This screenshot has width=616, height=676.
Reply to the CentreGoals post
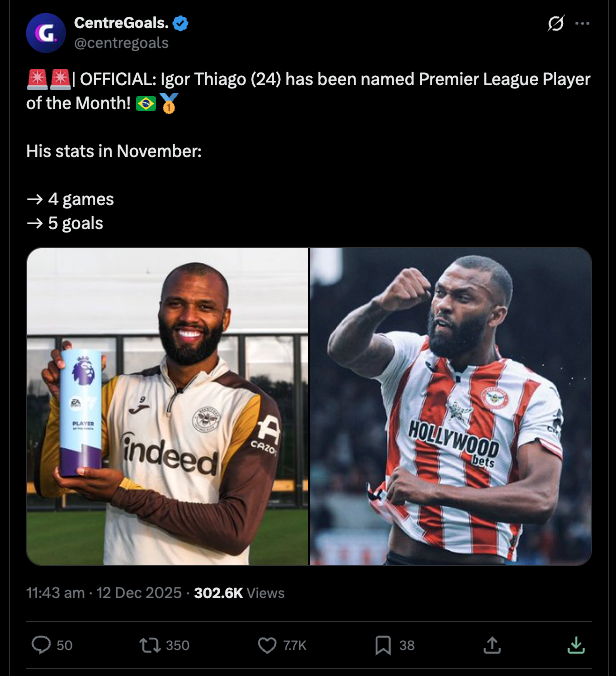[x=52, y=645]
